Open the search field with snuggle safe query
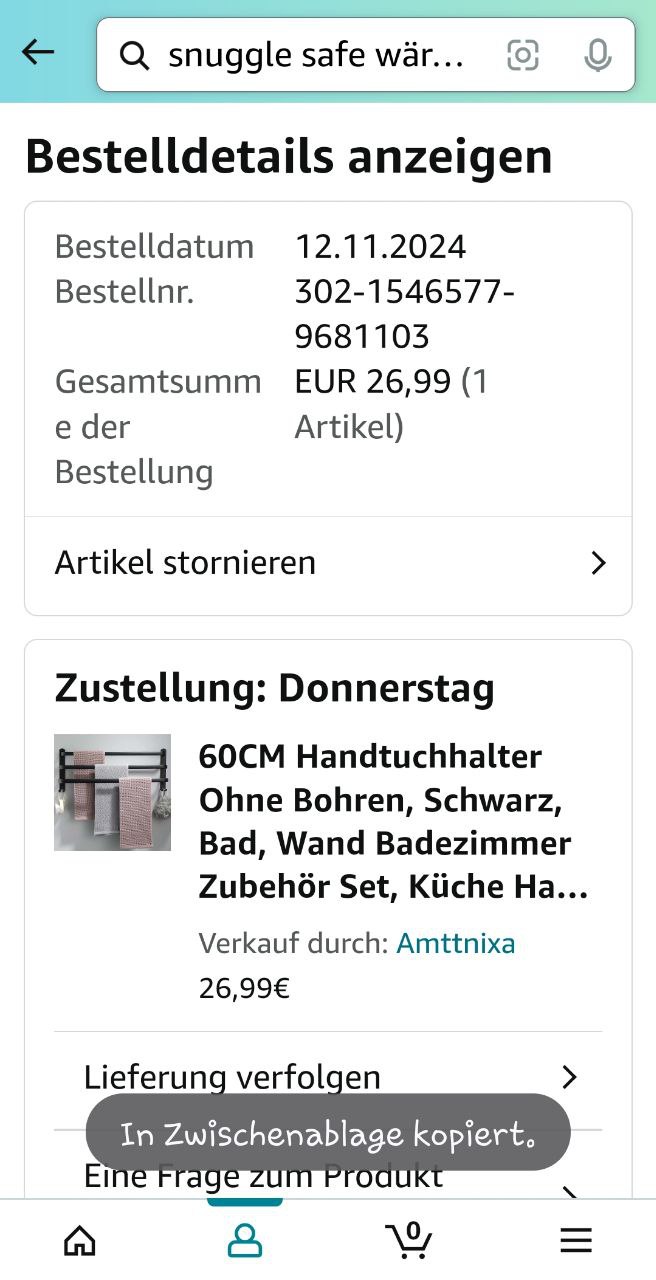 point(310,56)
